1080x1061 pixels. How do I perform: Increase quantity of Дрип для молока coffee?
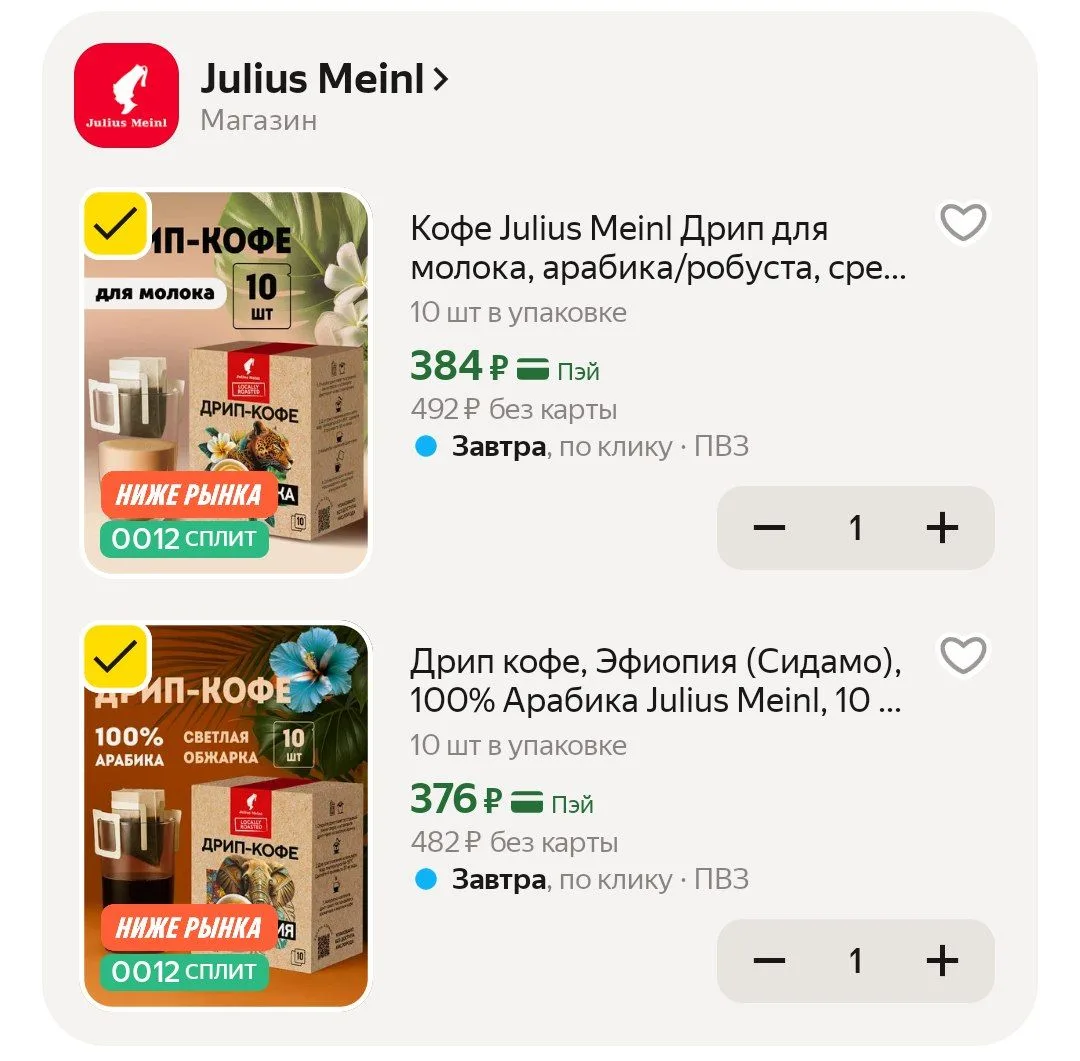pos(942,528)
